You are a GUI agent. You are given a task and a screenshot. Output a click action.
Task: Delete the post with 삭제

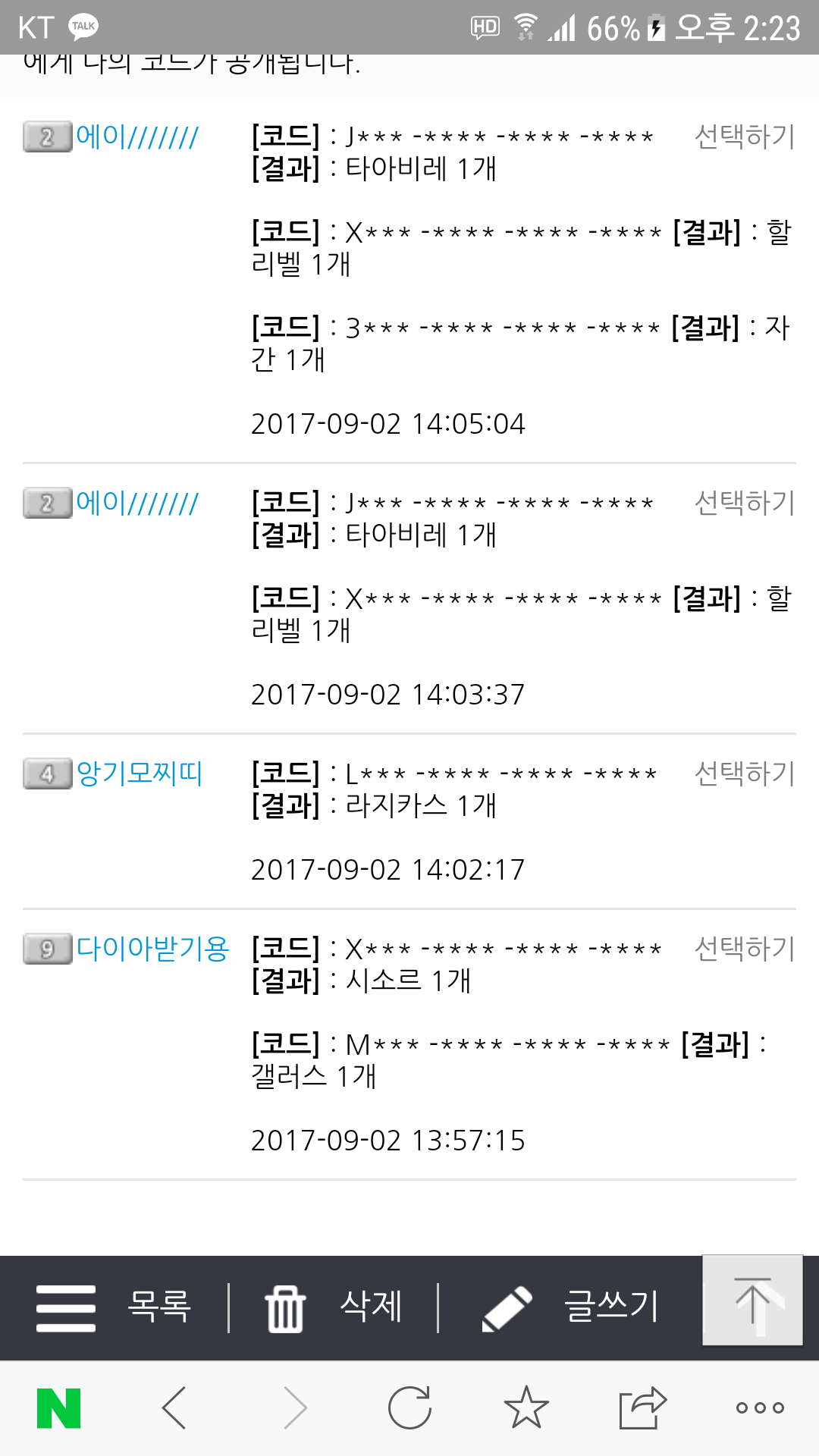pyautogui.click(x=334, y=1307)
